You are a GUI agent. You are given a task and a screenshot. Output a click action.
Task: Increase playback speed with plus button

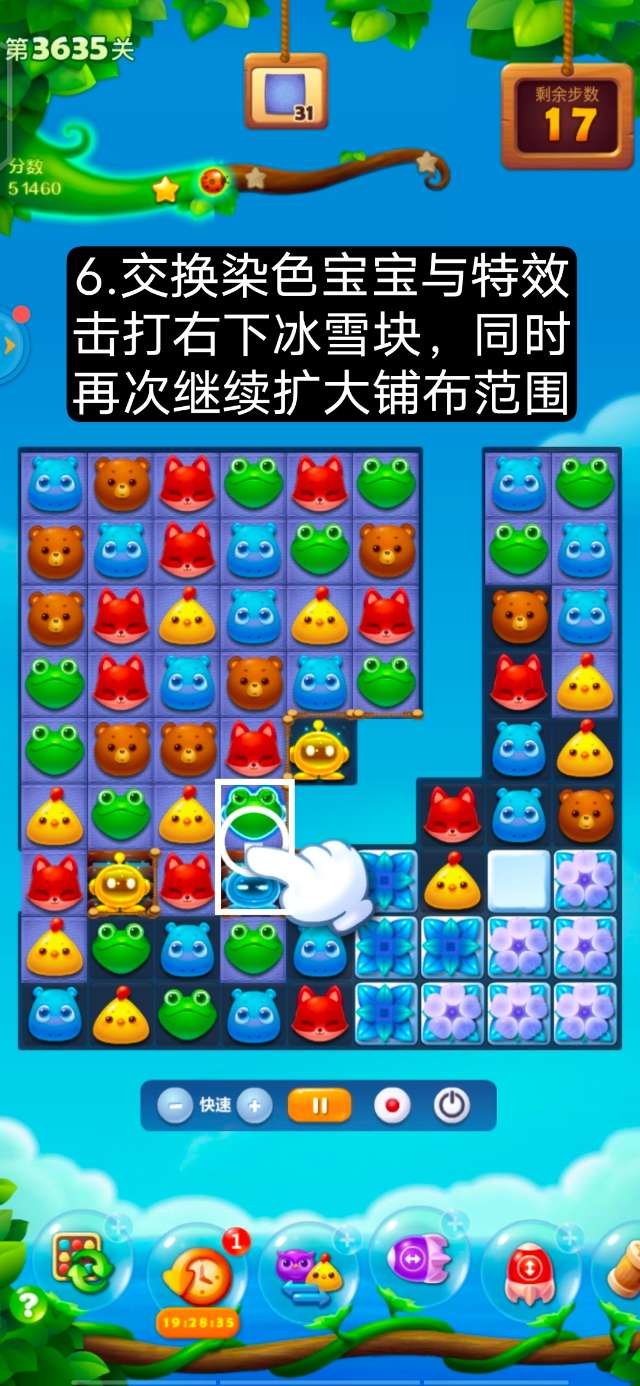[x=255, y=1106]
